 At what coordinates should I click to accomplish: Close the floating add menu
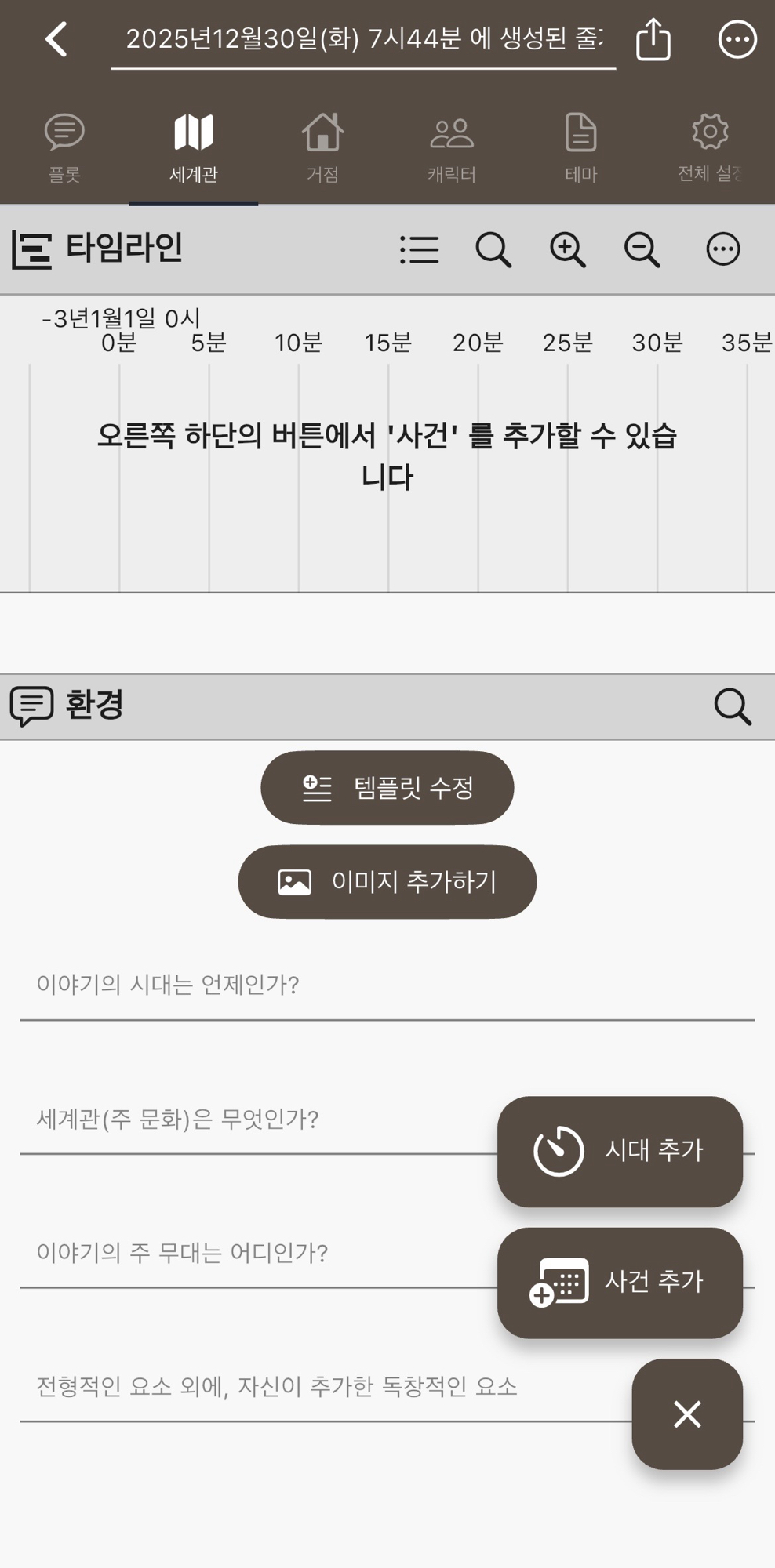[687, 1414]
